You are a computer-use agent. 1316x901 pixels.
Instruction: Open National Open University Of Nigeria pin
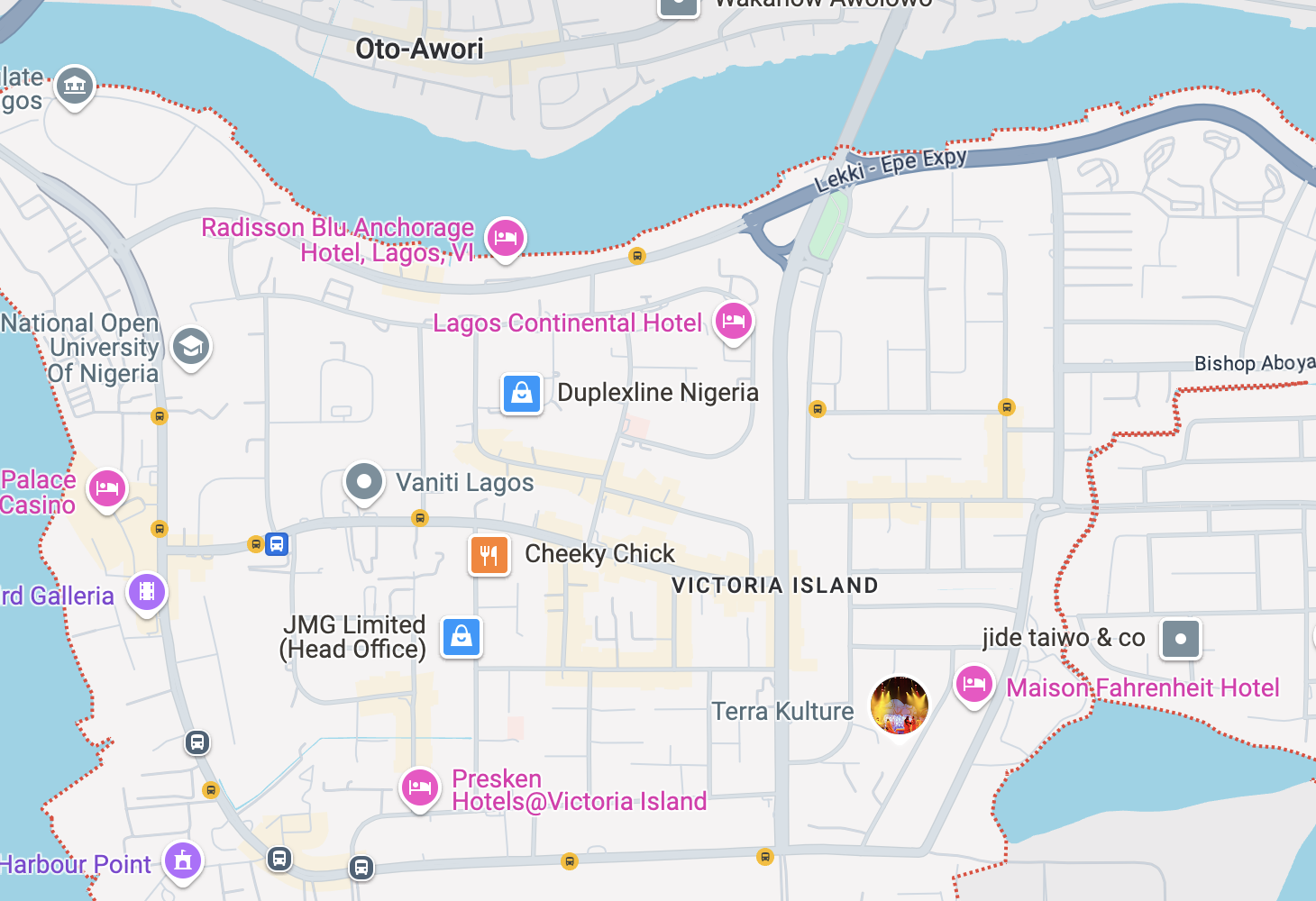(190, 346)
